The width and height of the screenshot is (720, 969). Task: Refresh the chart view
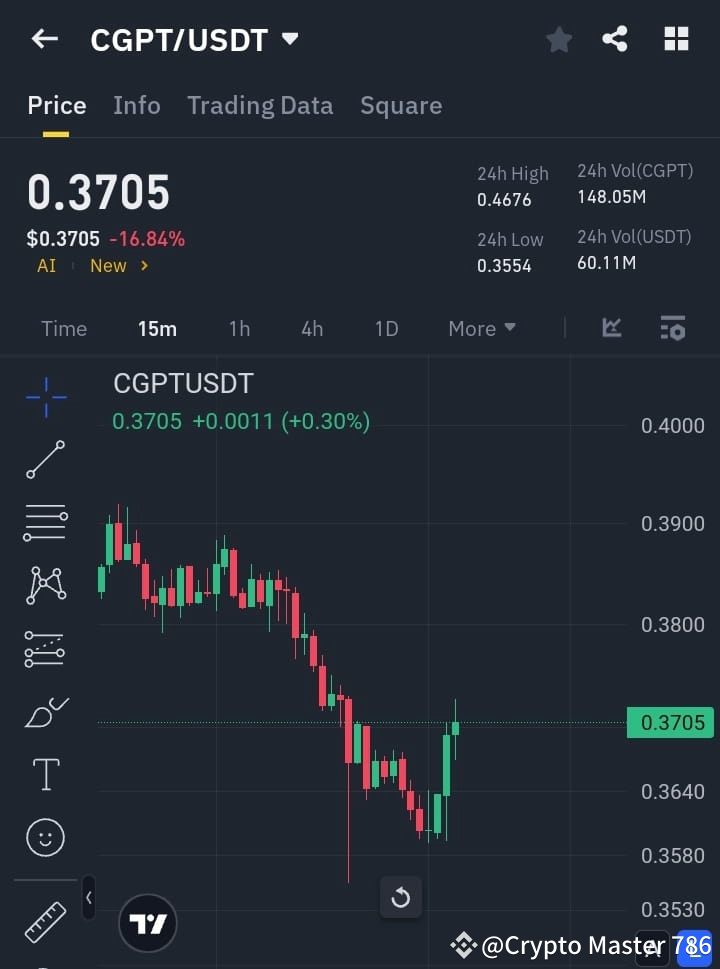(x=401, y=898)
